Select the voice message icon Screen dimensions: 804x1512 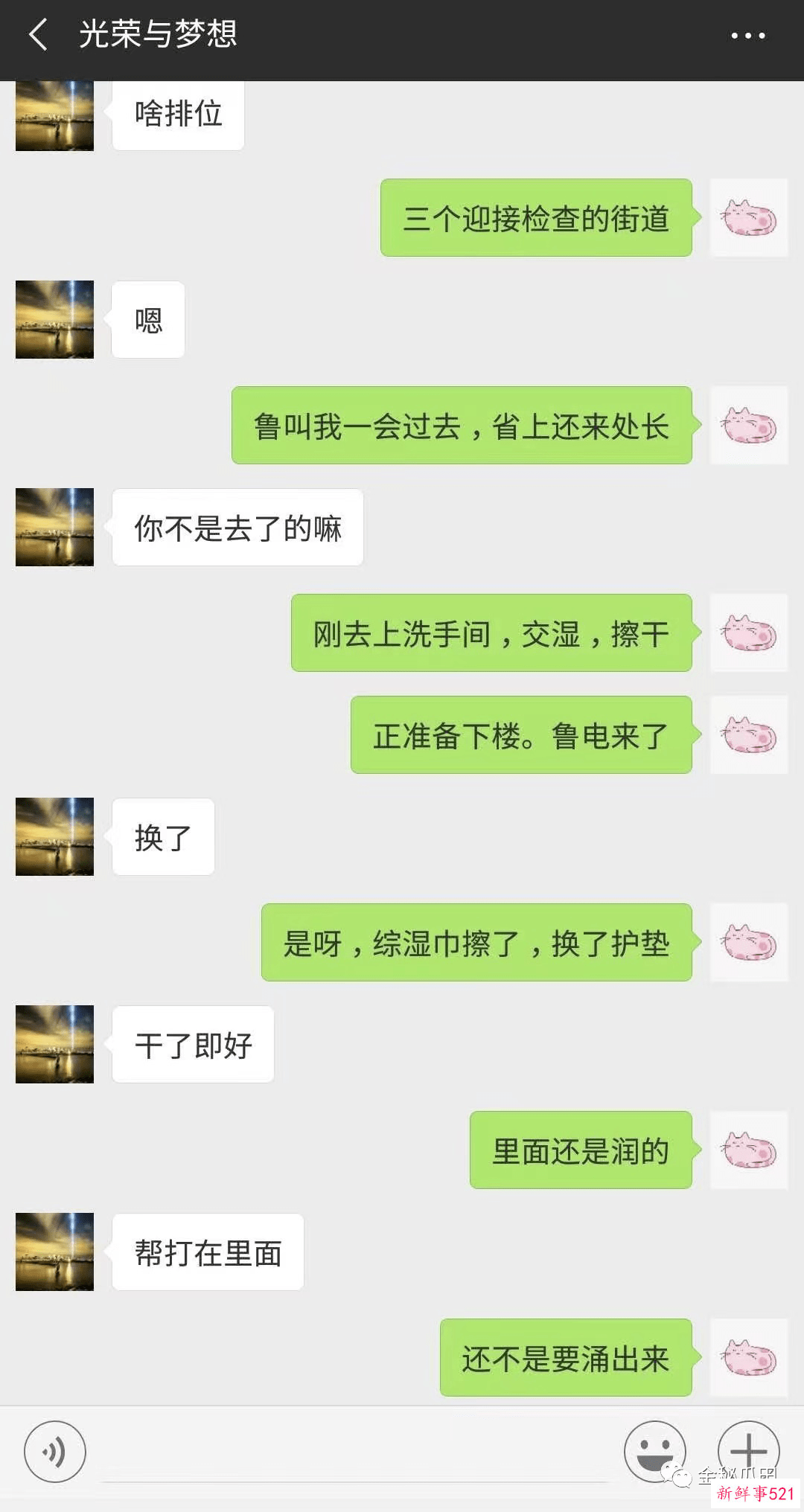point(56,1449)
